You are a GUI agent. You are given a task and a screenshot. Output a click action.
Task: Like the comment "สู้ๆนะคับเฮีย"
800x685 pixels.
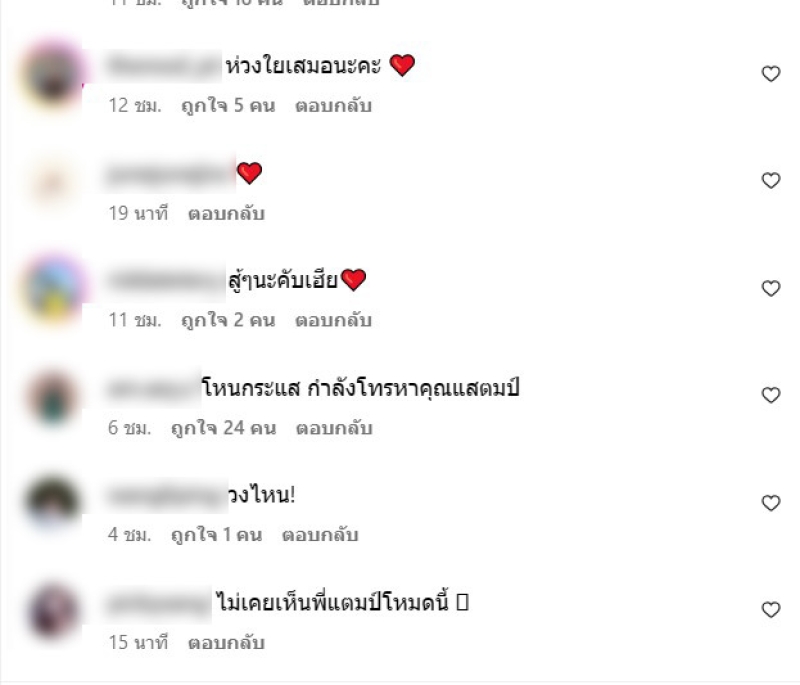(771, 288)
